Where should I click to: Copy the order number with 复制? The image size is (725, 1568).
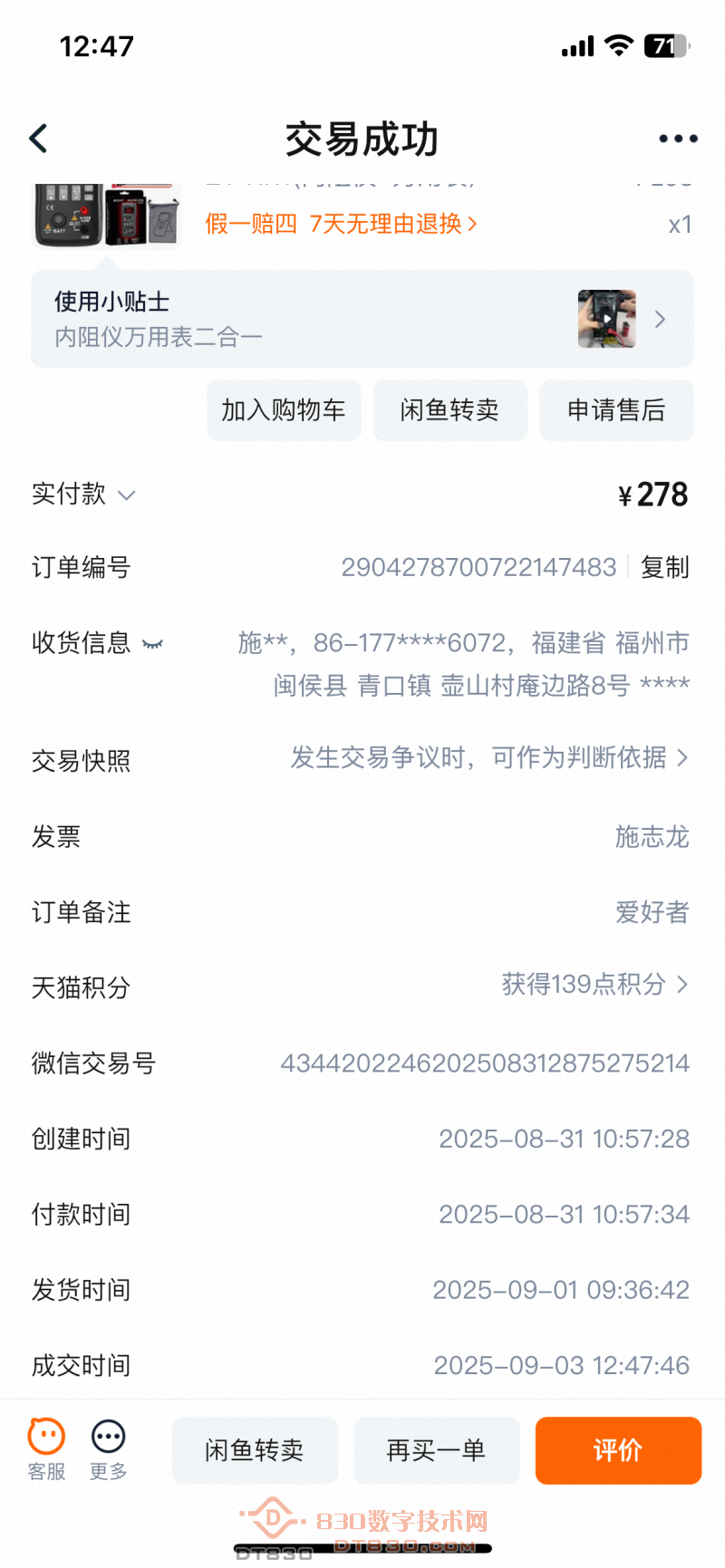point(664,567)
